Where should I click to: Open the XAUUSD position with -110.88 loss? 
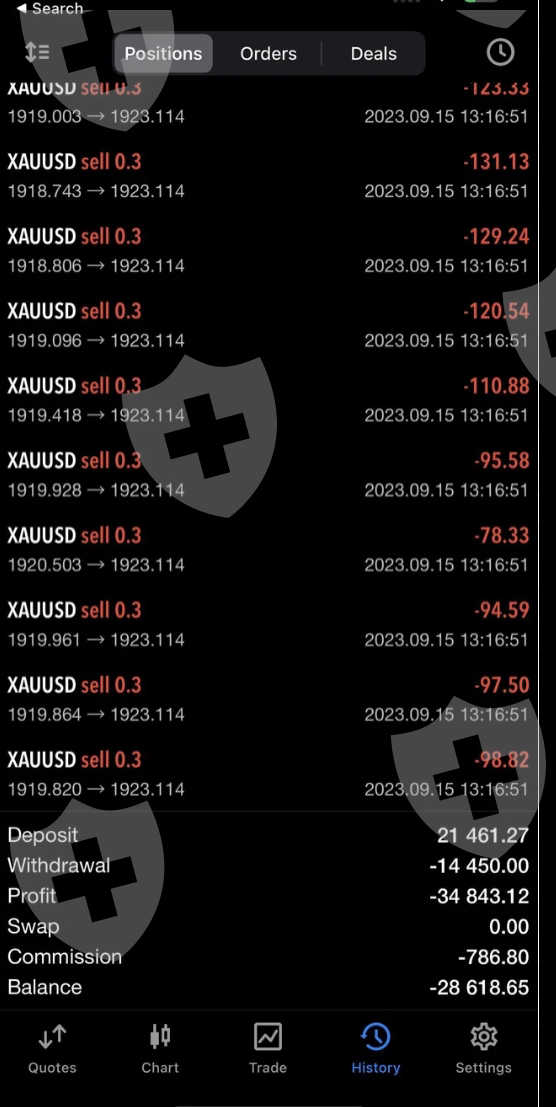[268, 400]
